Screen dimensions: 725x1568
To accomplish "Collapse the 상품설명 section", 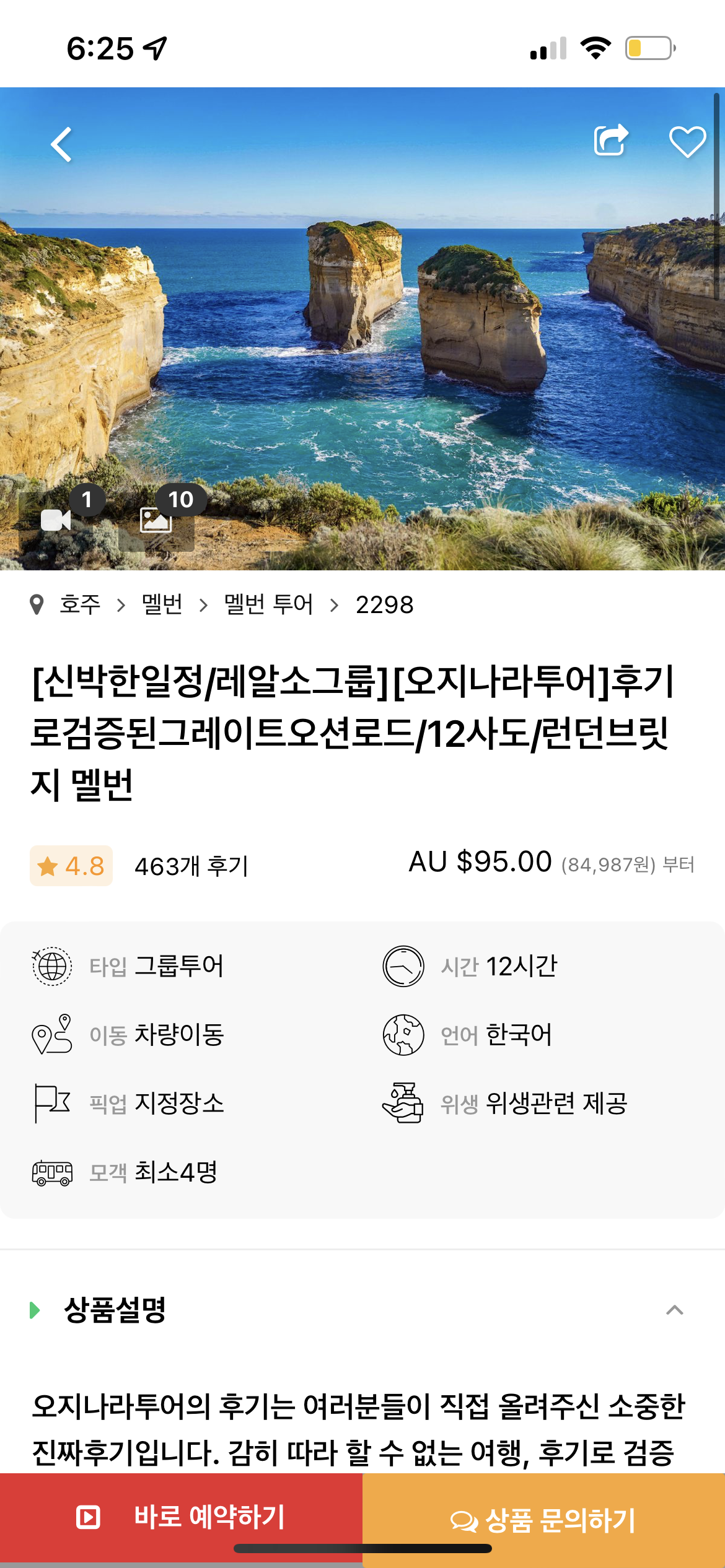I will [x=674, y=1310].
